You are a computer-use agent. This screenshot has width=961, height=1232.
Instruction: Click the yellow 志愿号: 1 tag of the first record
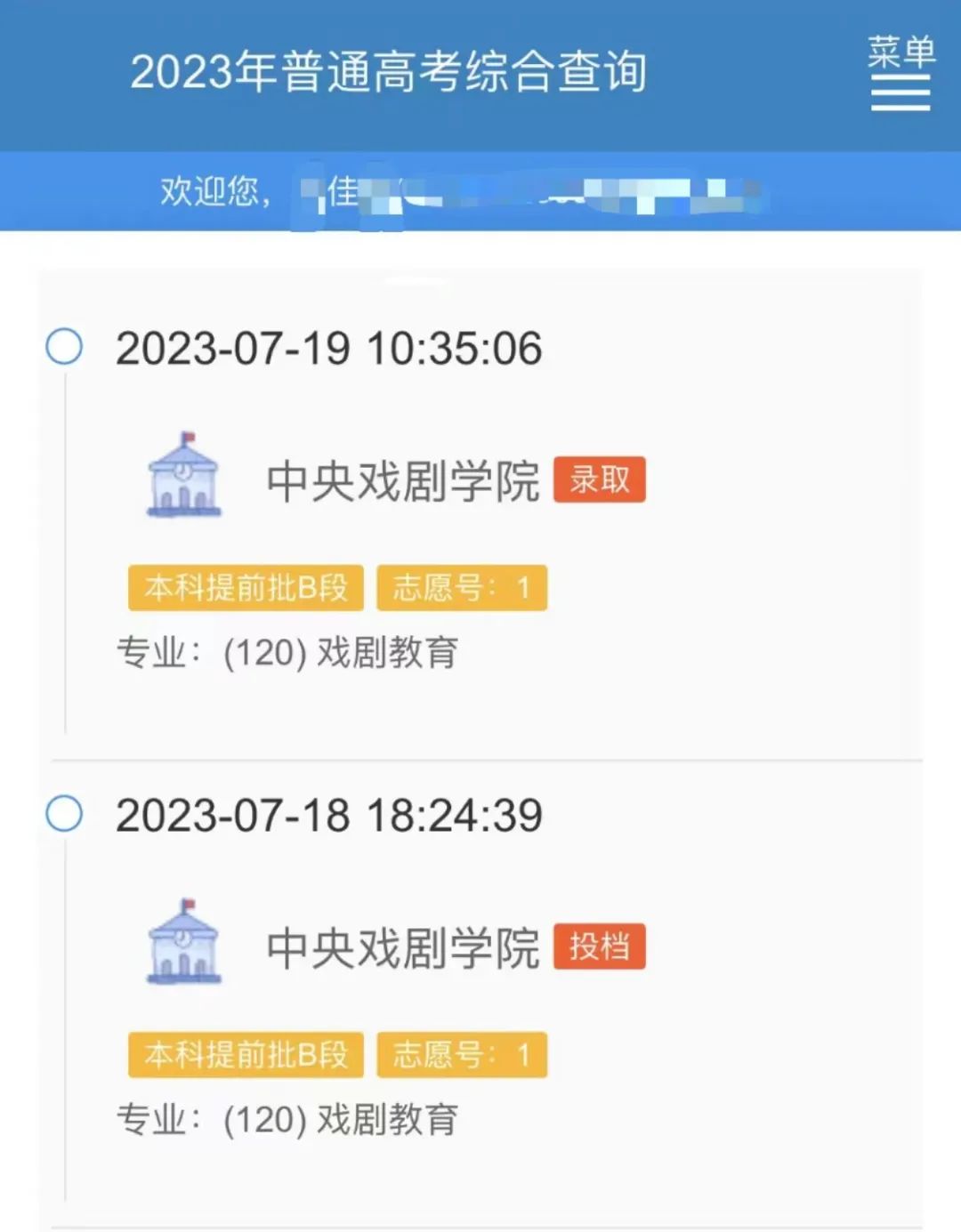pyautogui.click(x=462, y=586)
